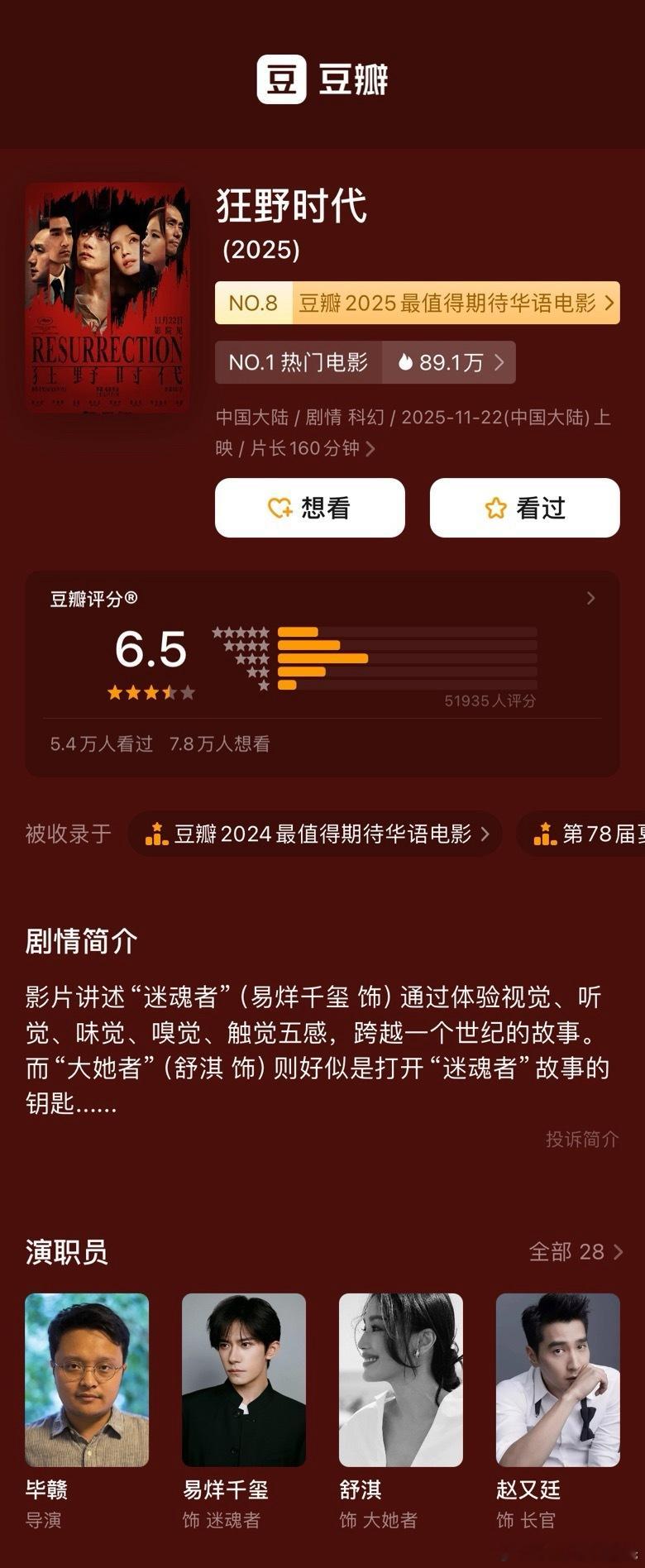Image resolution: width=645 pixels, height=1568 pixels.
Task: Select the NO.1 热门电影 label
Action: [x=298, y=362]
